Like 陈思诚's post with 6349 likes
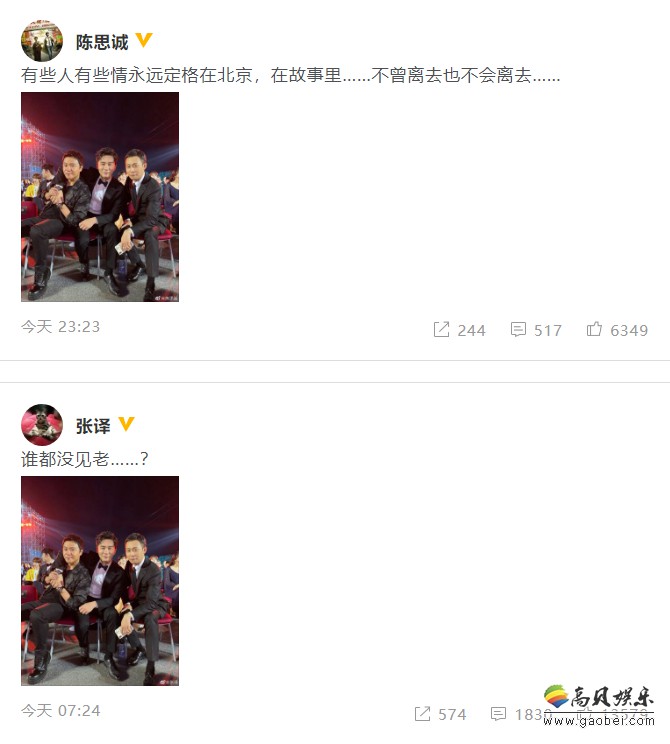Screen dimensions: 670x744 (616, 330)
